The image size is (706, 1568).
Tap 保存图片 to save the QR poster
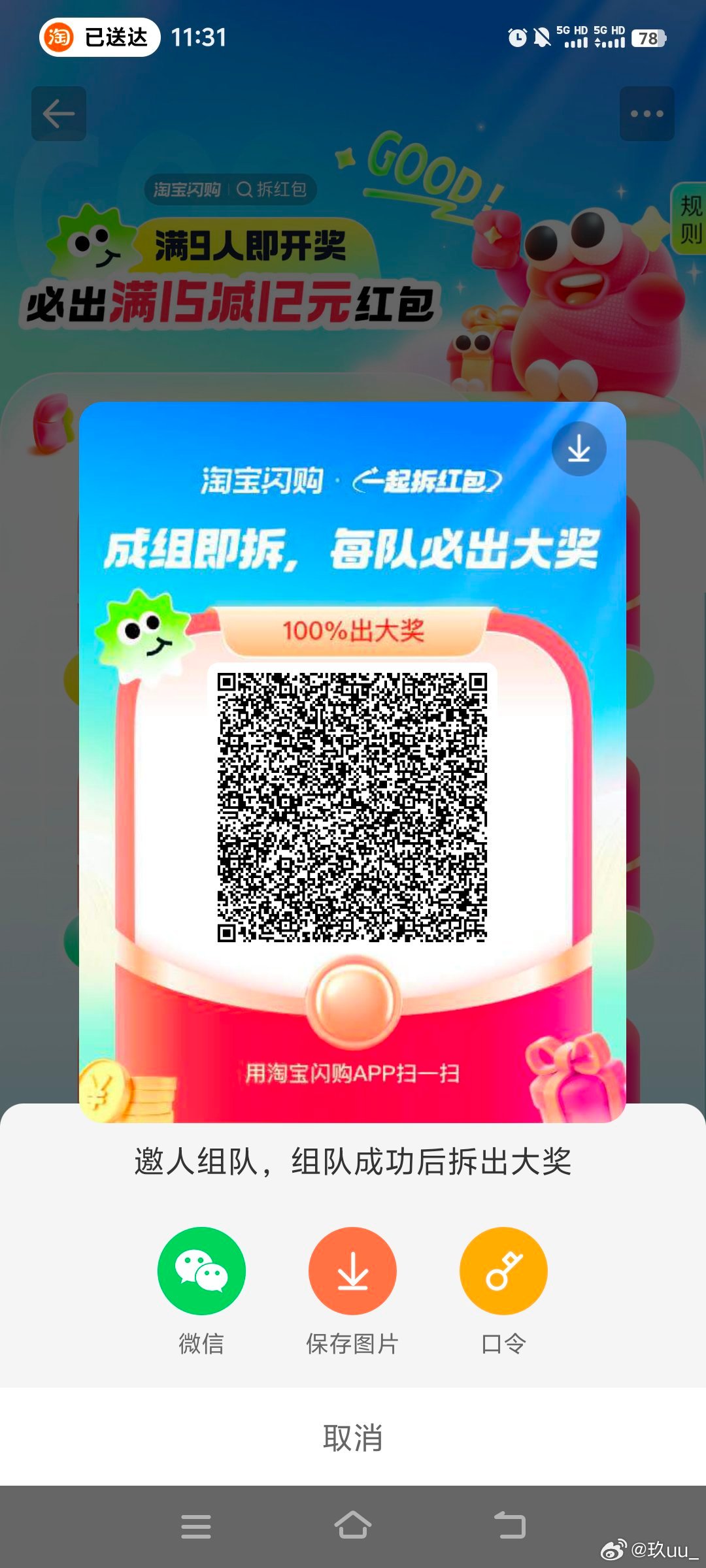tap(352, 1271)
